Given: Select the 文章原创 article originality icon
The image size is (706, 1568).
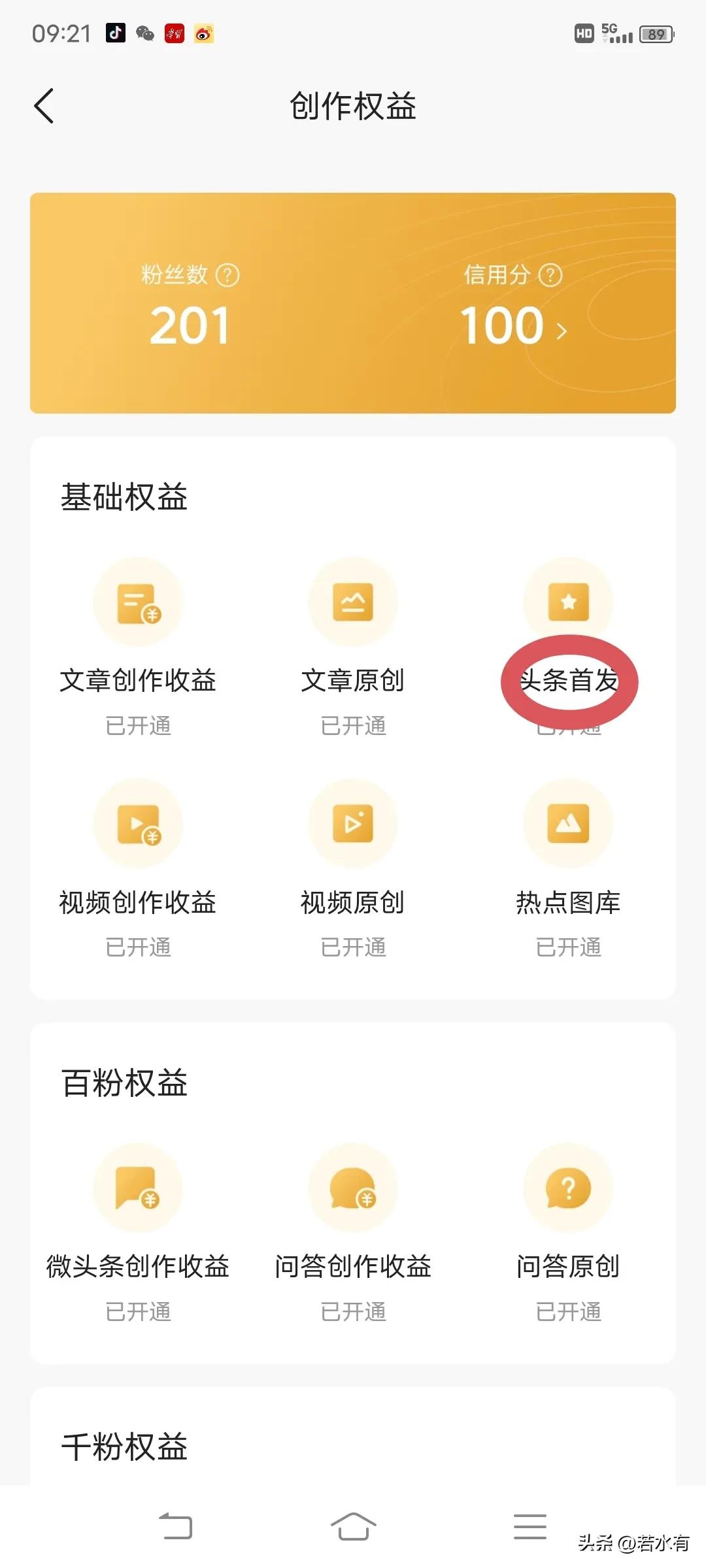Looking at the screenshot, I should point(353,601).
